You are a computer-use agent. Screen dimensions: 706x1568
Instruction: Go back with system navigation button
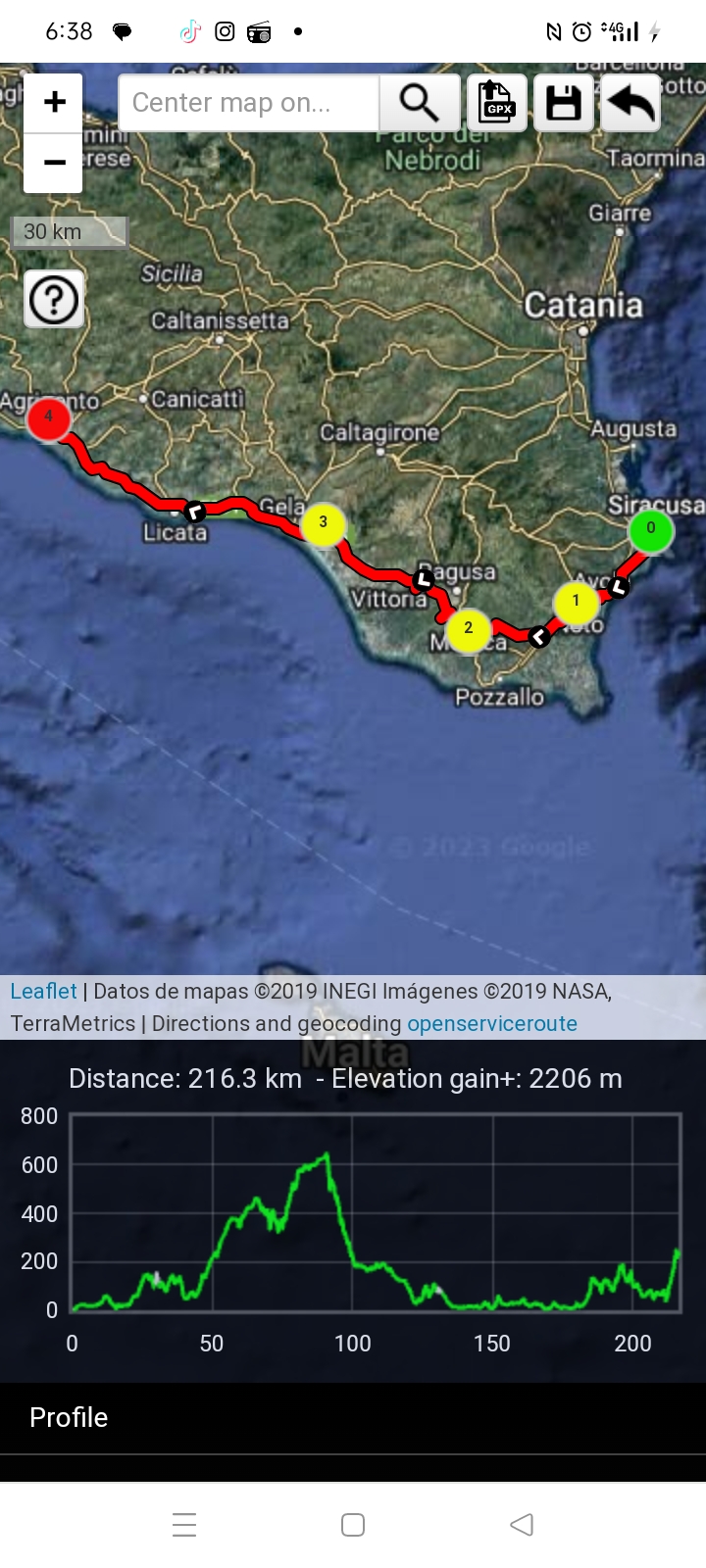[x=522, y=1525]
